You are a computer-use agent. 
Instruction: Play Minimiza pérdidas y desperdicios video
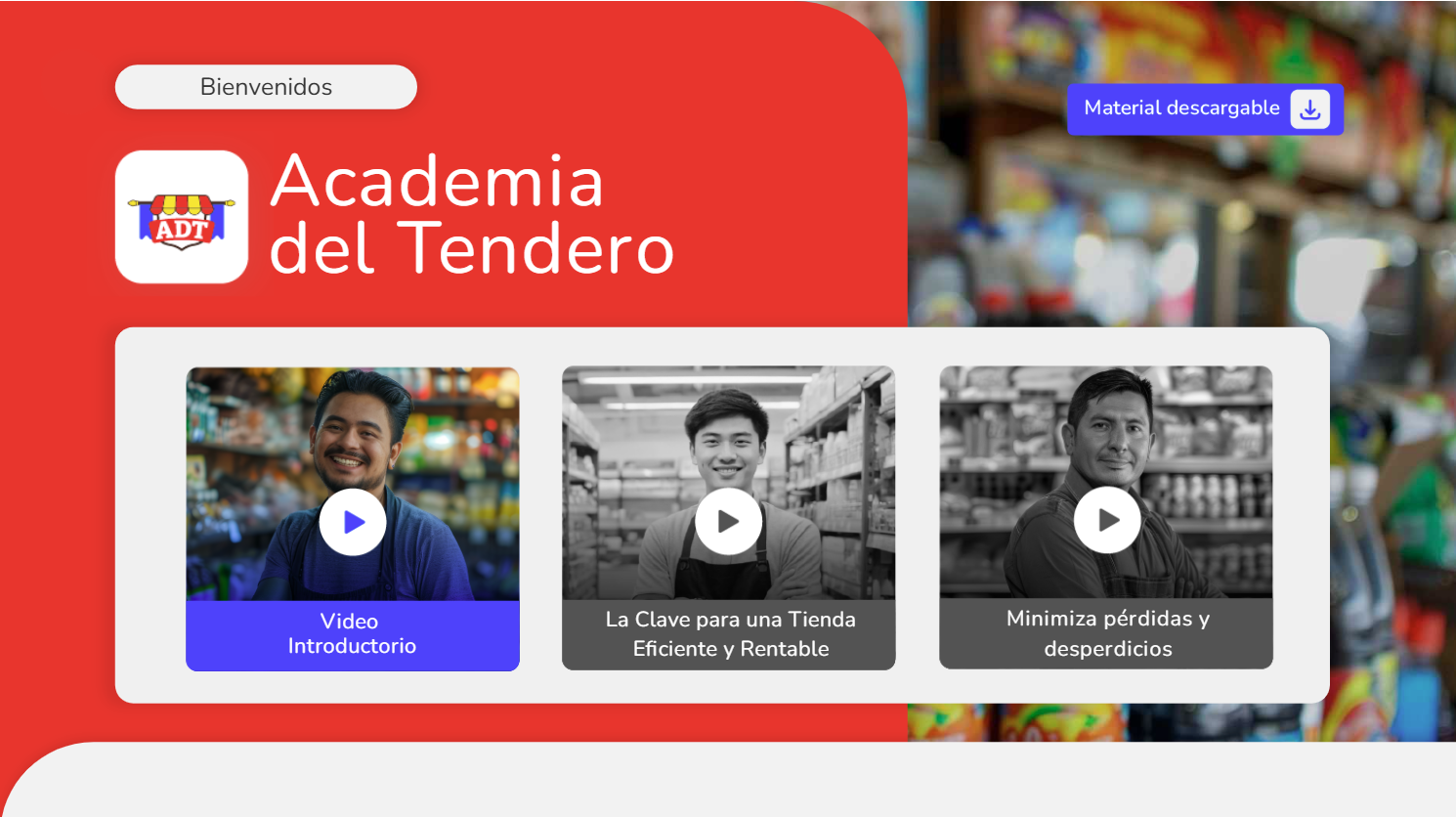click(x=1106, y=520)
